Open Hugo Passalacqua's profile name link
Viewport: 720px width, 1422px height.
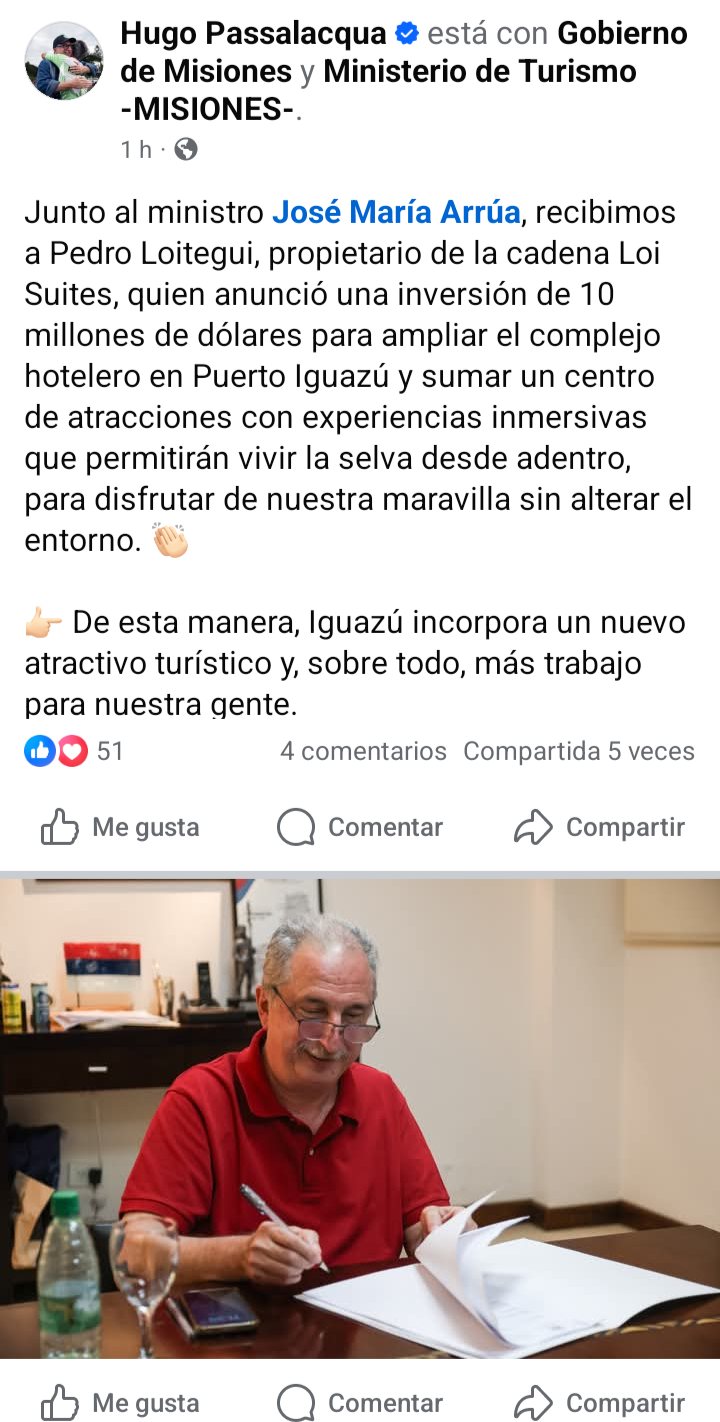point(253,34)
